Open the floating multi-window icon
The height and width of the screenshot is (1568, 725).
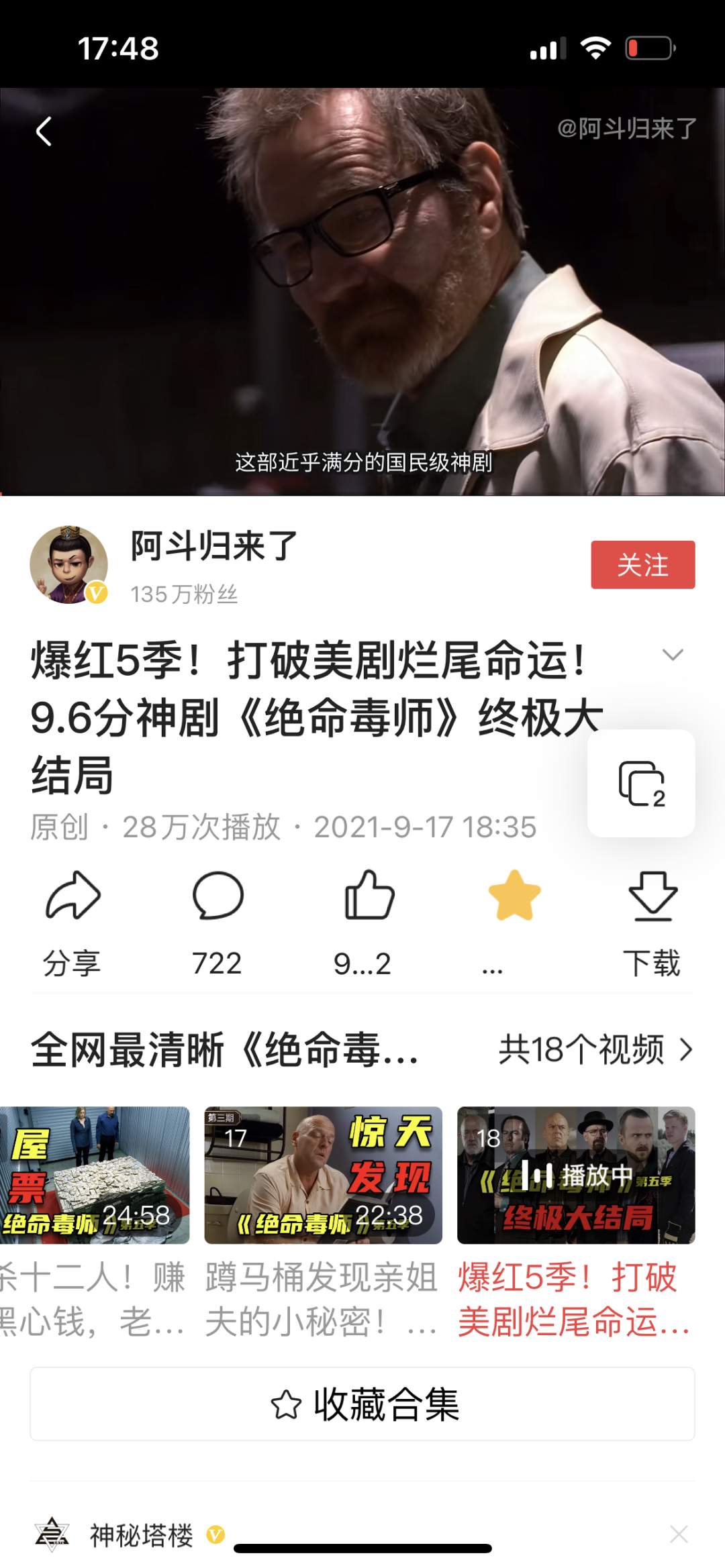[641, 783]
